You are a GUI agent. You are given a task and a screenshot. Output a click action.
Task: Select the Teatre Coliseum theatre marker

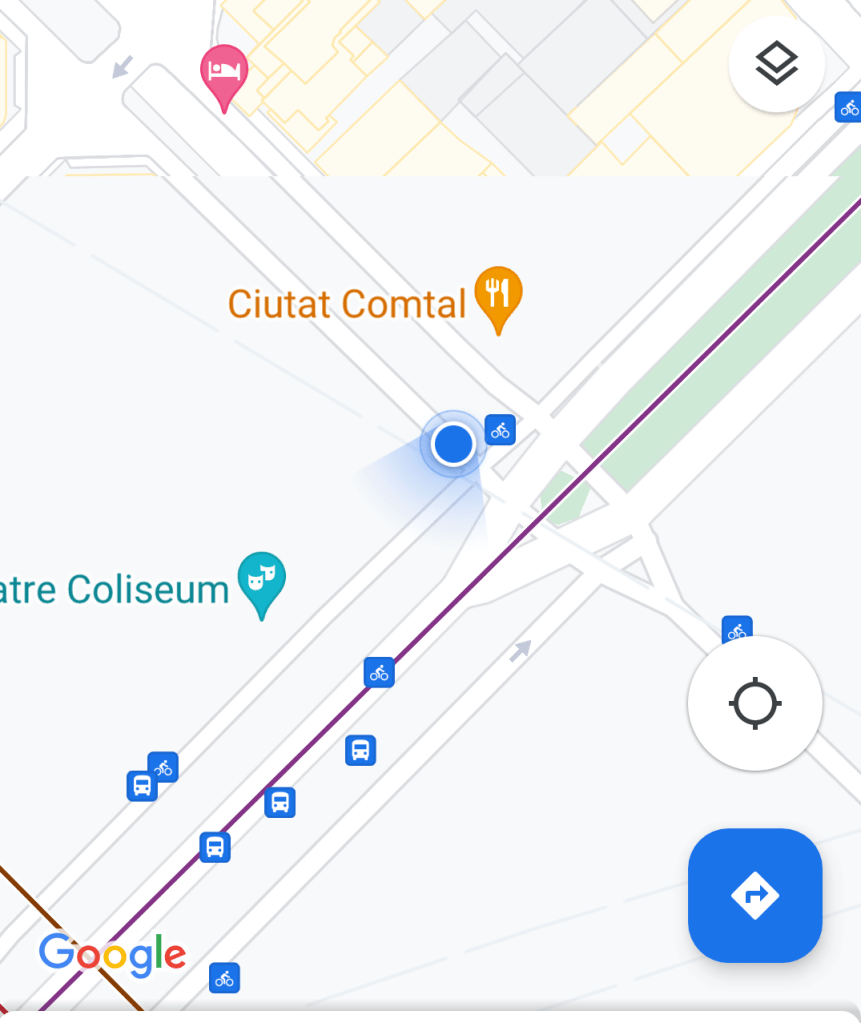pyautogui.click(x=262, y=582)
